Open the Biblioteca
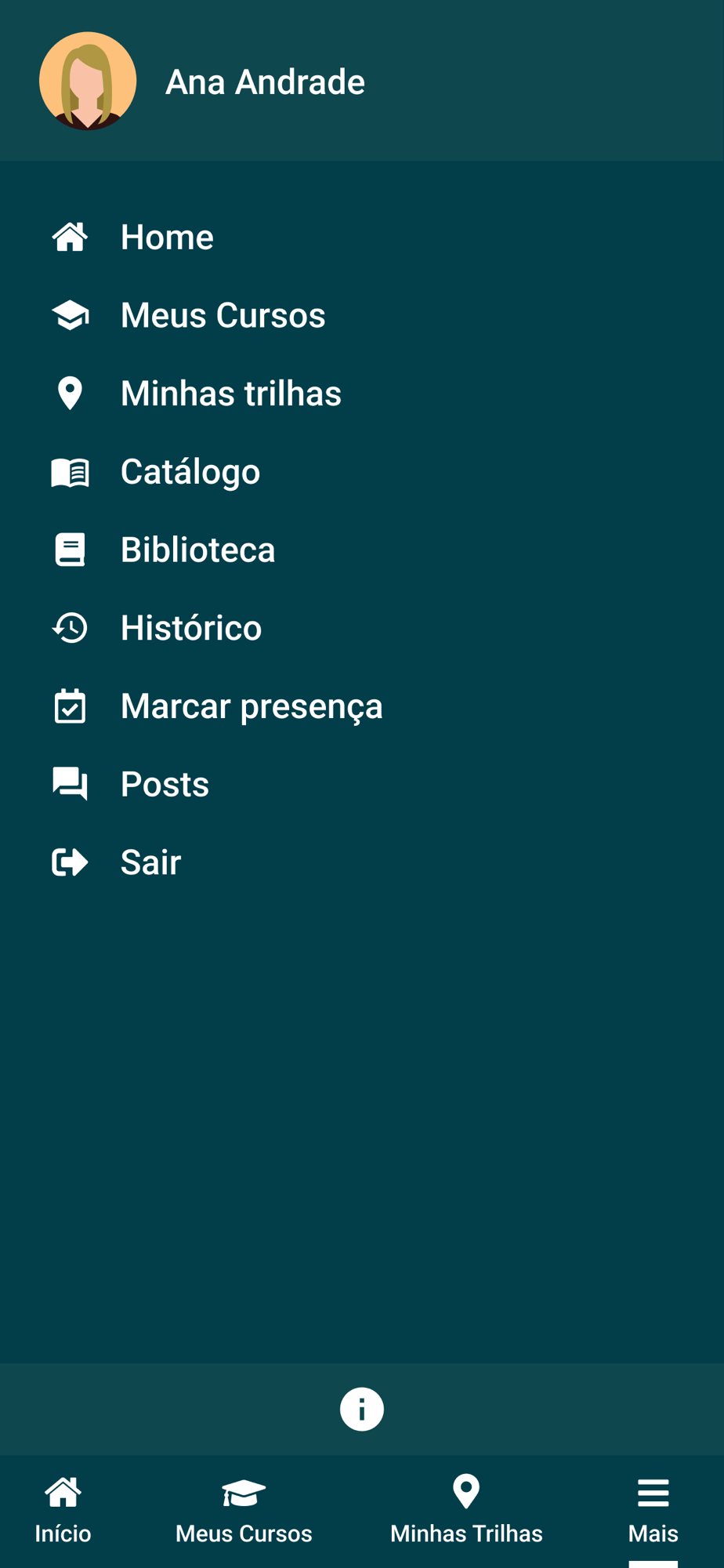 197,550
